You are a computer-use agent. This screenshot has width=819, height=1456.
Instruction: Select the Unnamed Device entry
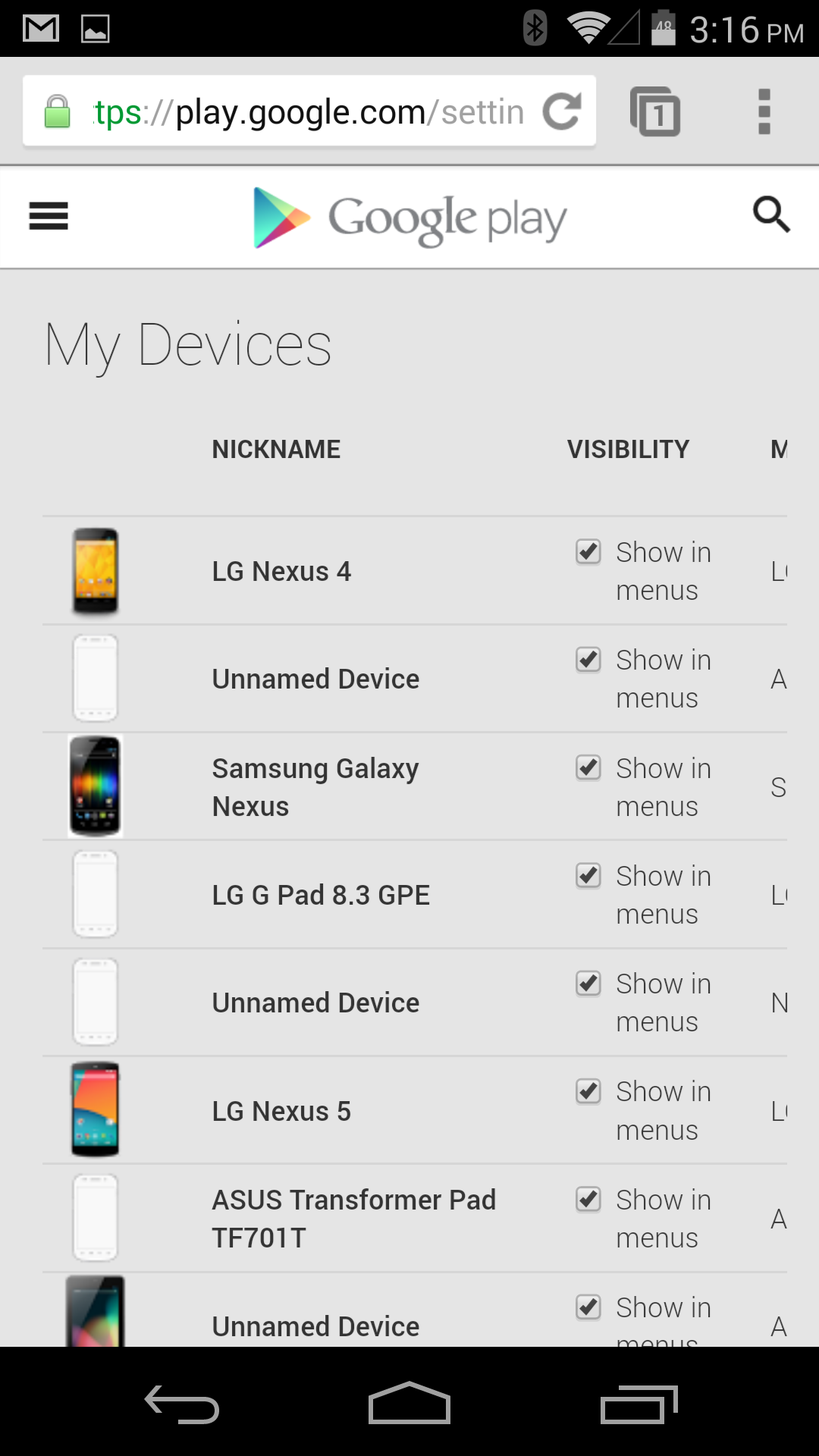point(315,679)
